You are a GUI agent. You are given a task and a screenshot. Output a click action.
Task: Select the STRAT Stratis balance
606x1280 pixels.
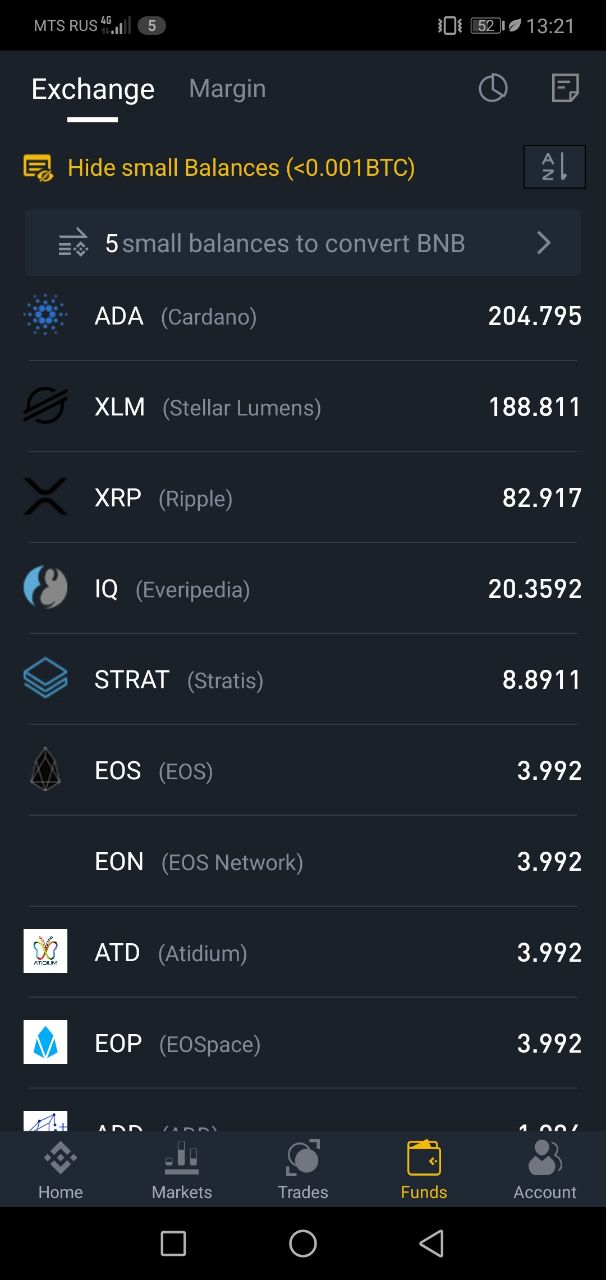[x=303, y=680]
